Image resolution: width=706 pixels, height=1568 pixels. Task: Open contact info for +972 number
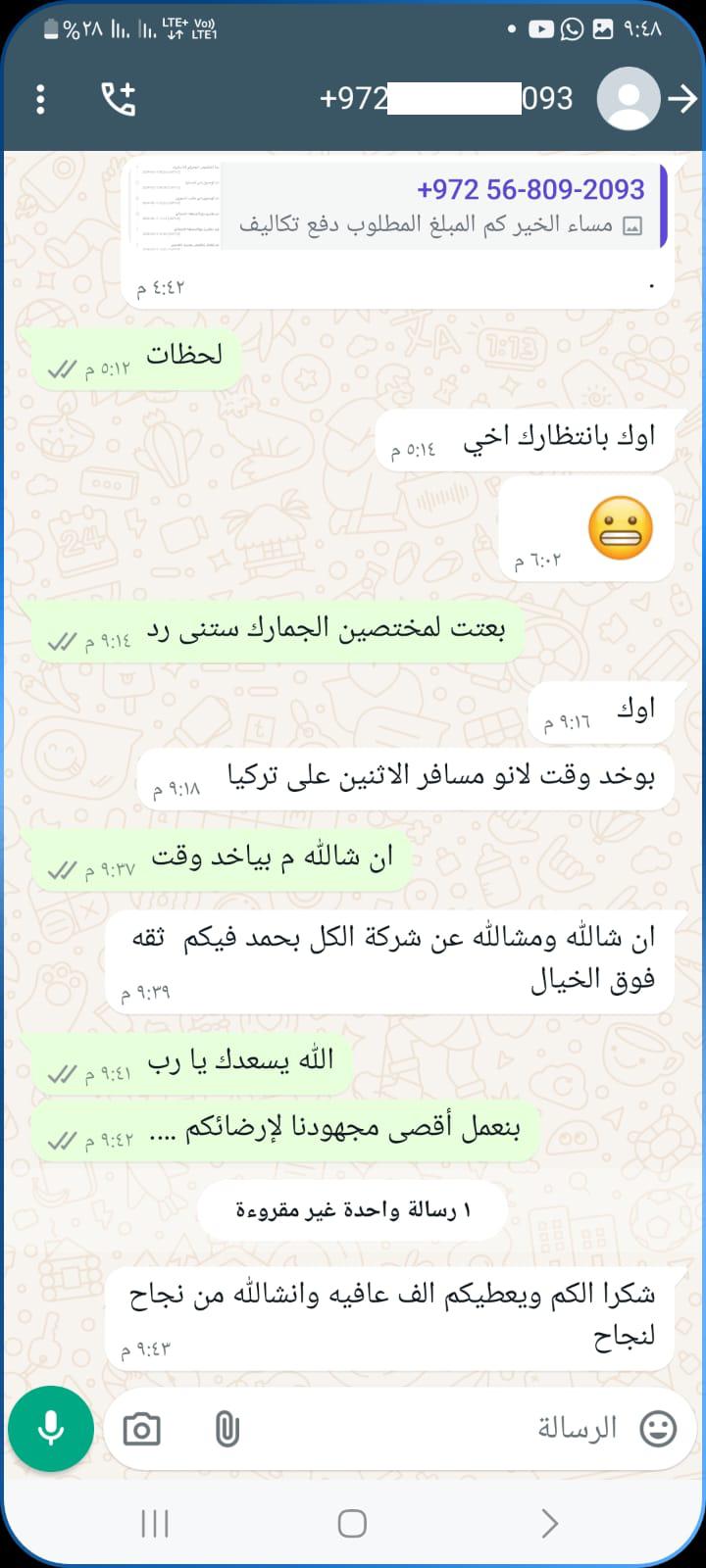[x=446, y=99]
